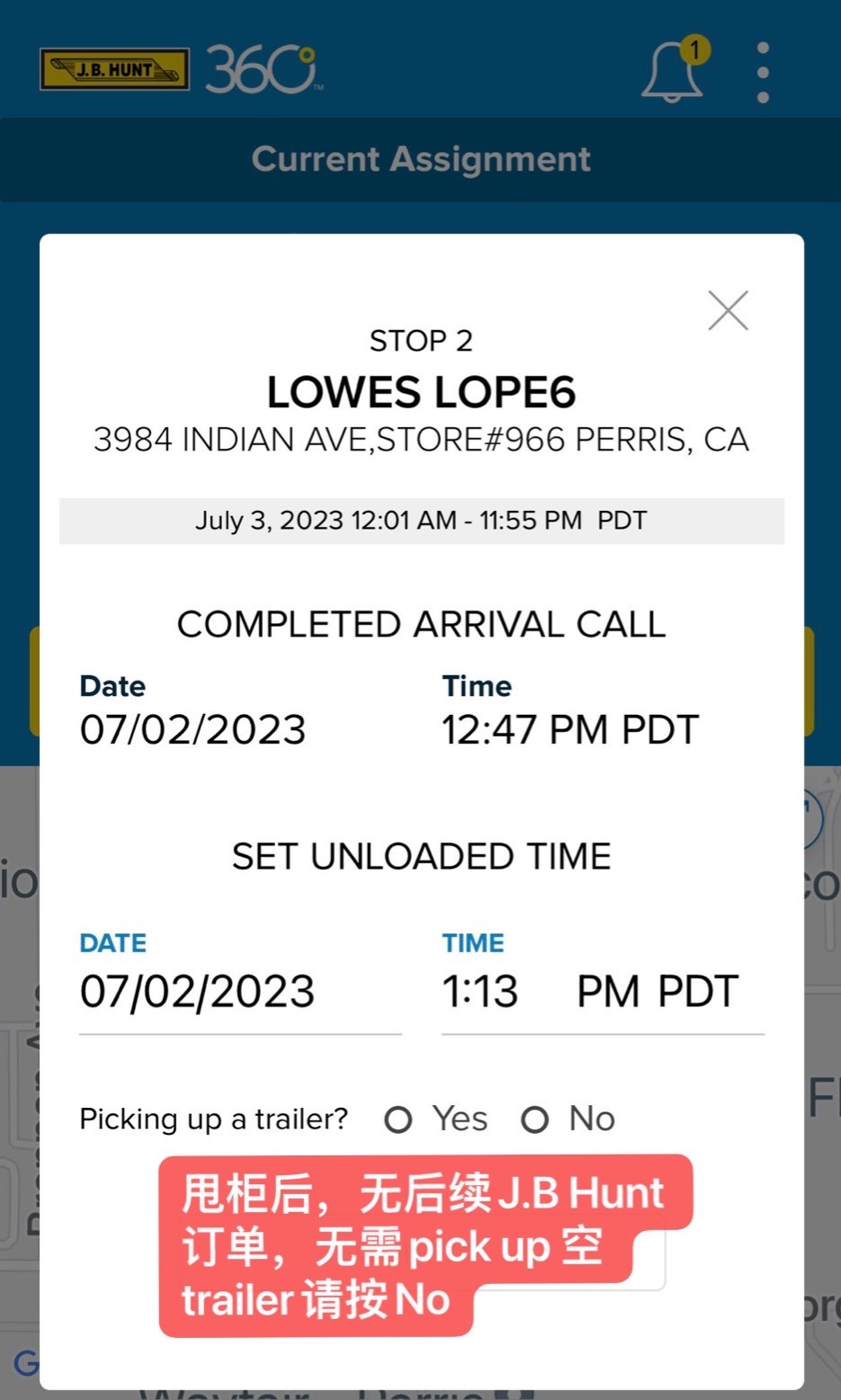This screenshot has width=841, height=1400.
Task: Select No for picking up a trailer
Action: click(535, 1119)
